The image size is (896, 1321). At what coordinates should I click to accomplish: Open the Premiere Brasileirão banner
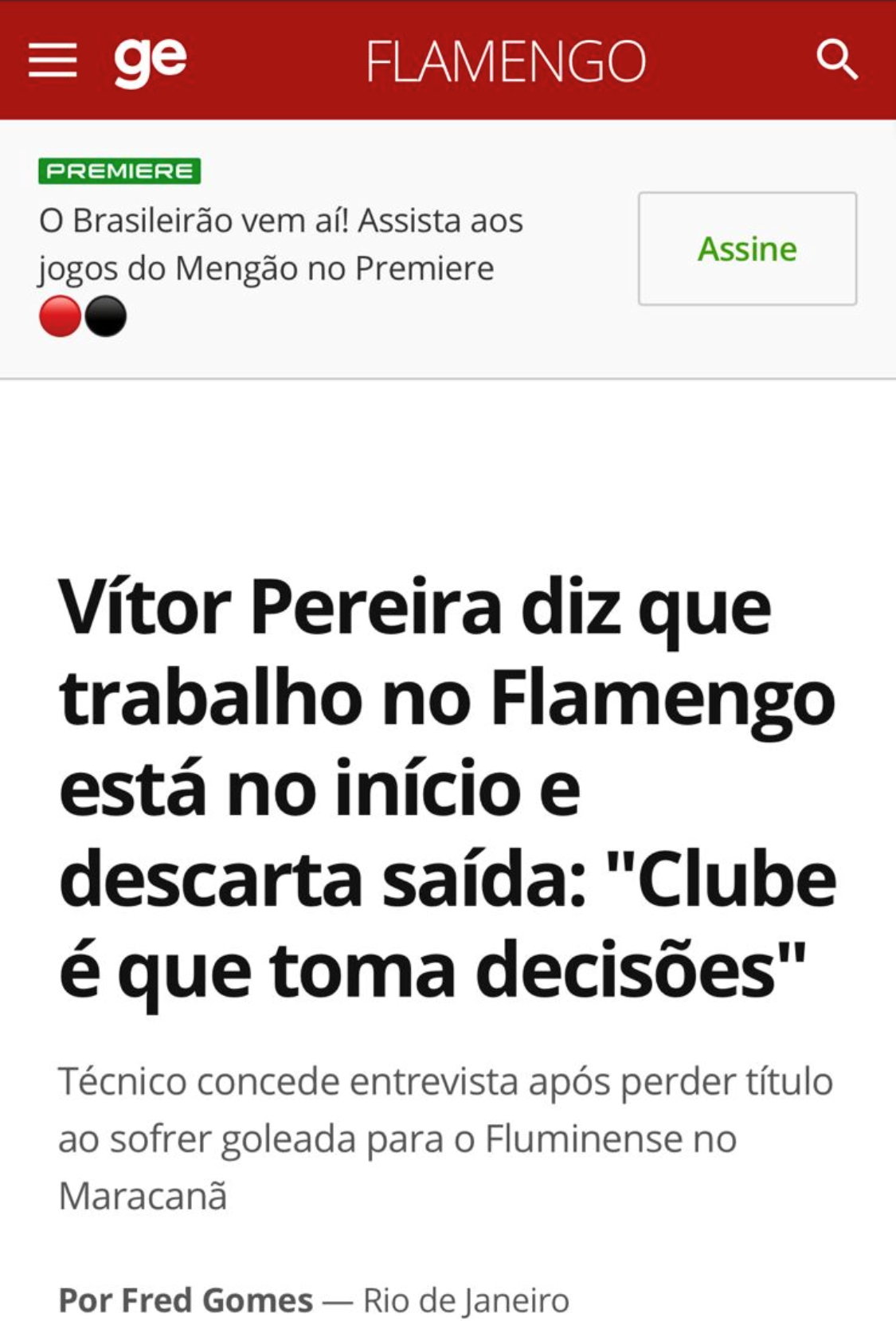280,245
